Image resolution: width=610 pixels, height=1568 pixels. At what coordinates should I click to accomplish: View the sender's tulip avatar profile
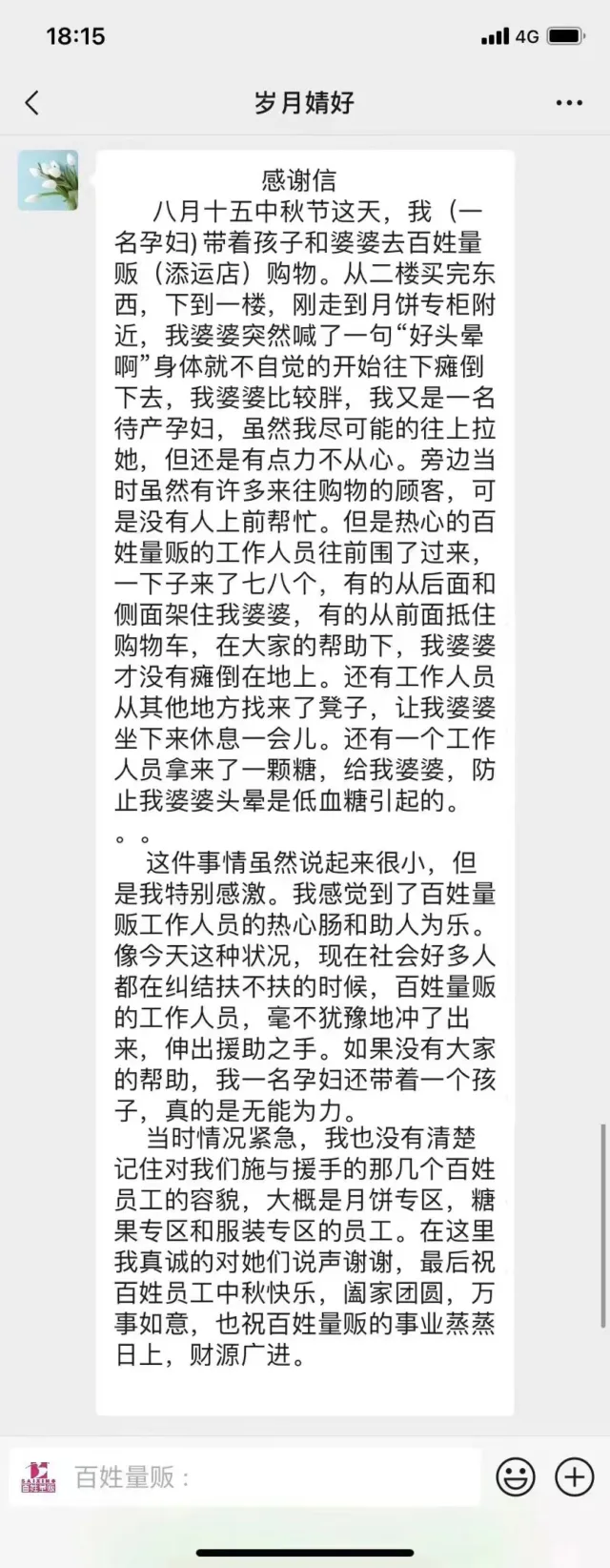click(49, 180)
